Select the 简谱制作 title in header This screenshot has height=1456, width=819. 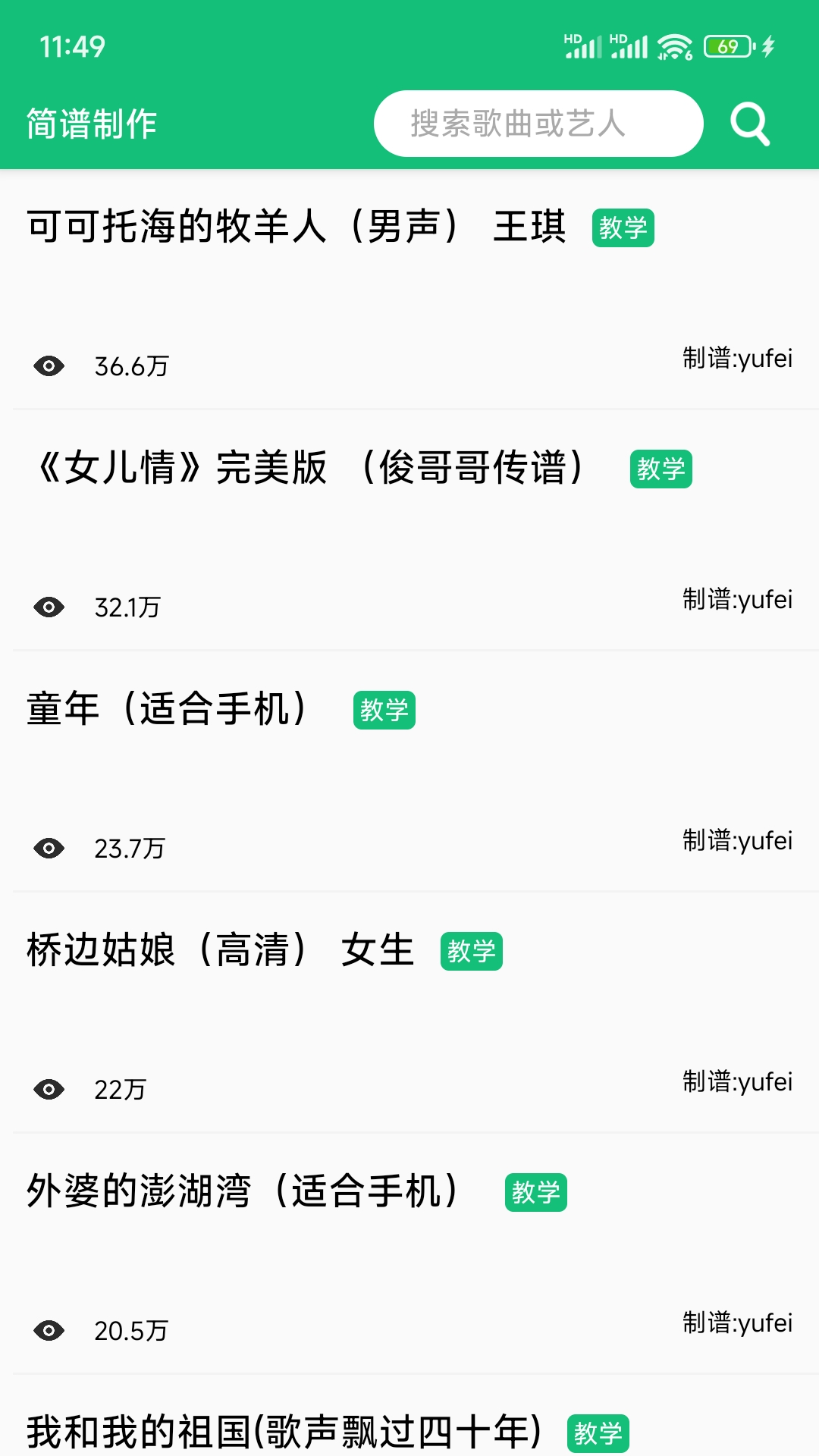click(91, 124)
